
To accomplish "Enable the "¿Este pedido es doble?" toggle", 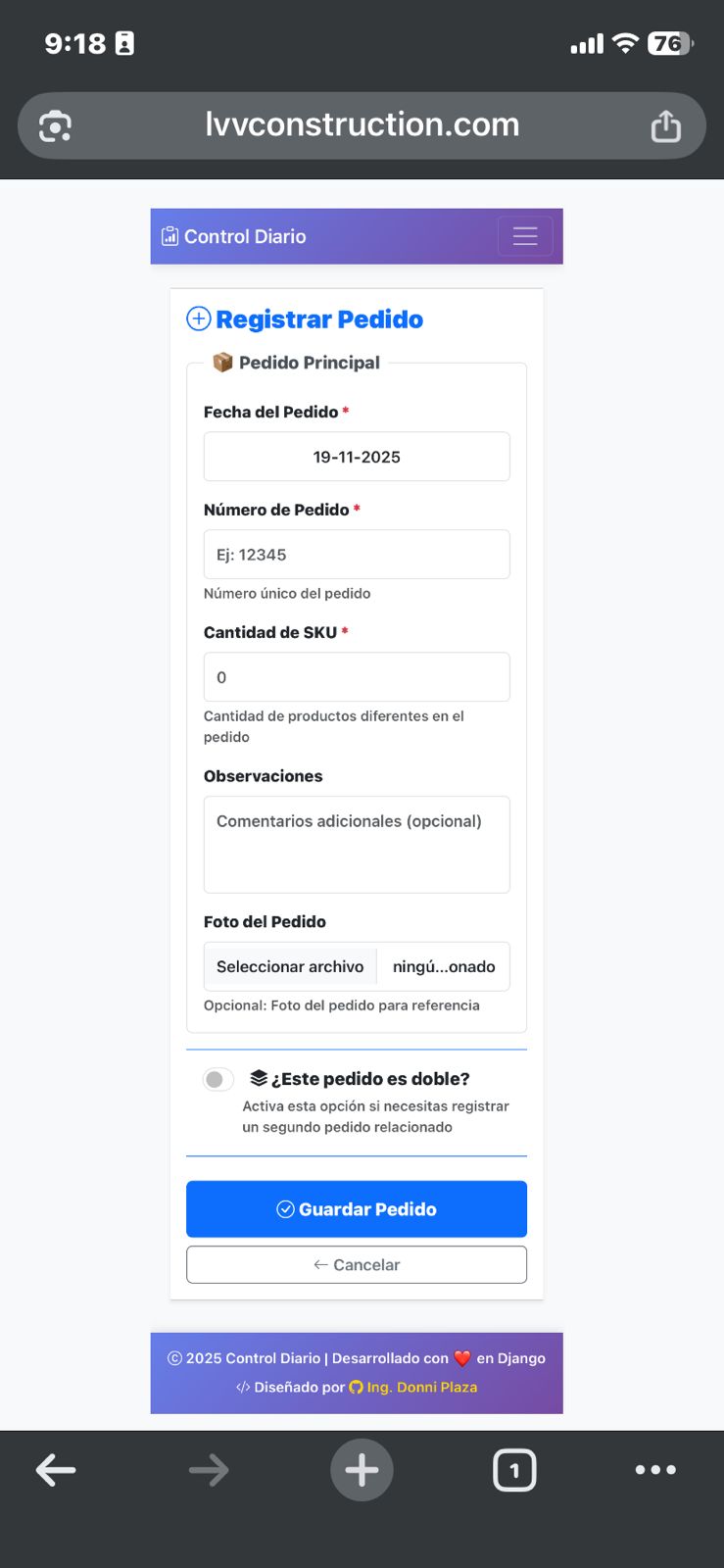I will tap(217, 1079).
